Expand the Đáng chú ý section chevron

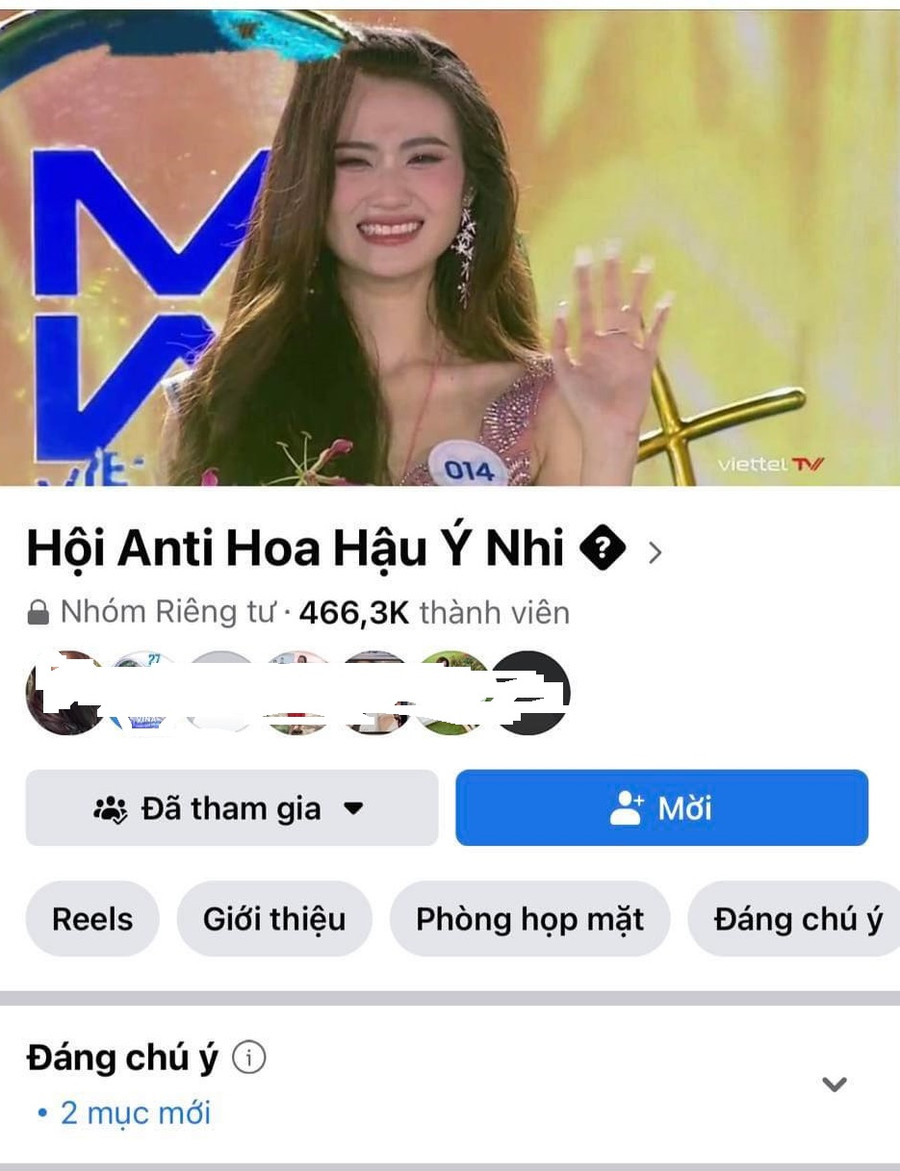834,1084
